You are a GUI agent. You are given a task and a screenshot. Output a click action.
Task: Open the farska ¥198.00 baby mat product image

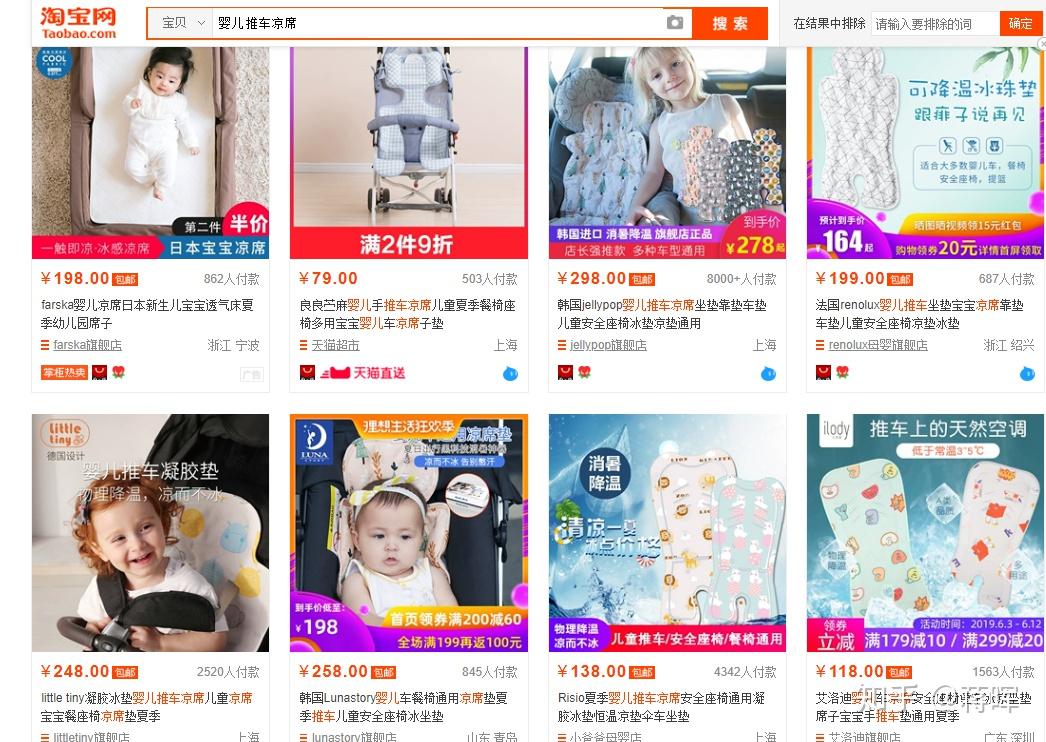(x=150, y=150)
